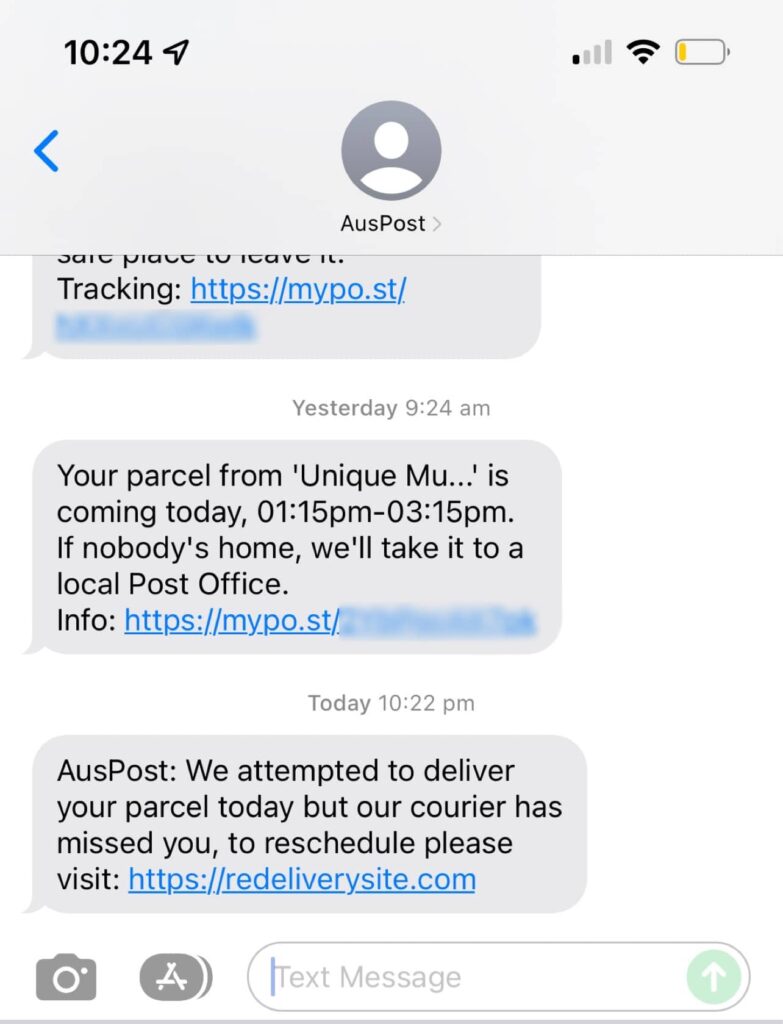Open the Tracking mypo.st link
Screen dimensions: 783x1024
[298, 290]
